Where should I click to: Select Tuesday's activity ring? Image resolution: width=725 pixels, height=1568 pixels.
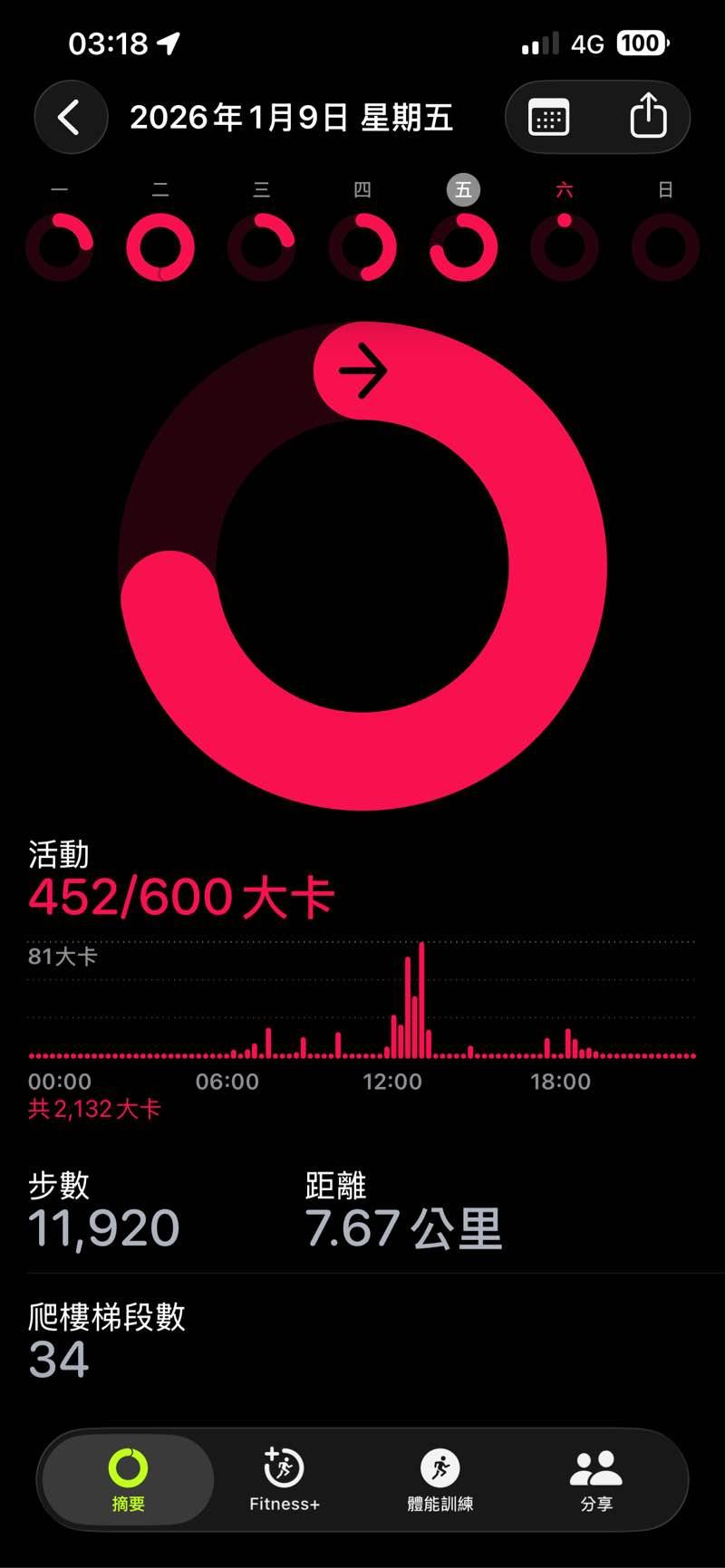(160, 246)
